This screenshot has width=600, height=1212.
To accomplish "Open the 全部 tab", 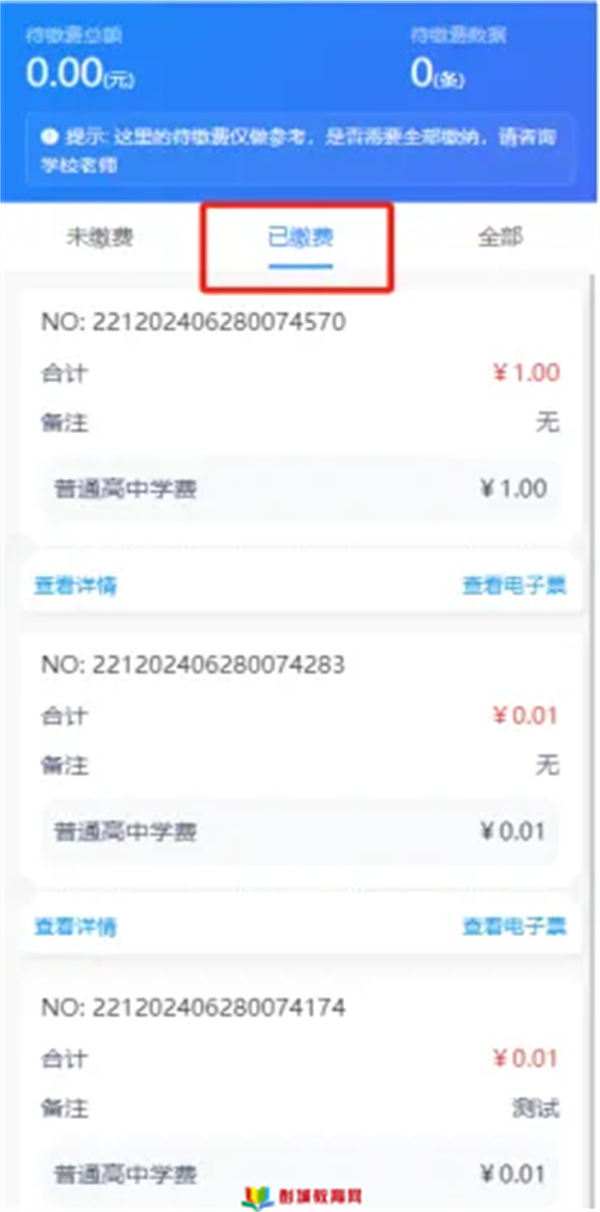I will coord(500,238).
